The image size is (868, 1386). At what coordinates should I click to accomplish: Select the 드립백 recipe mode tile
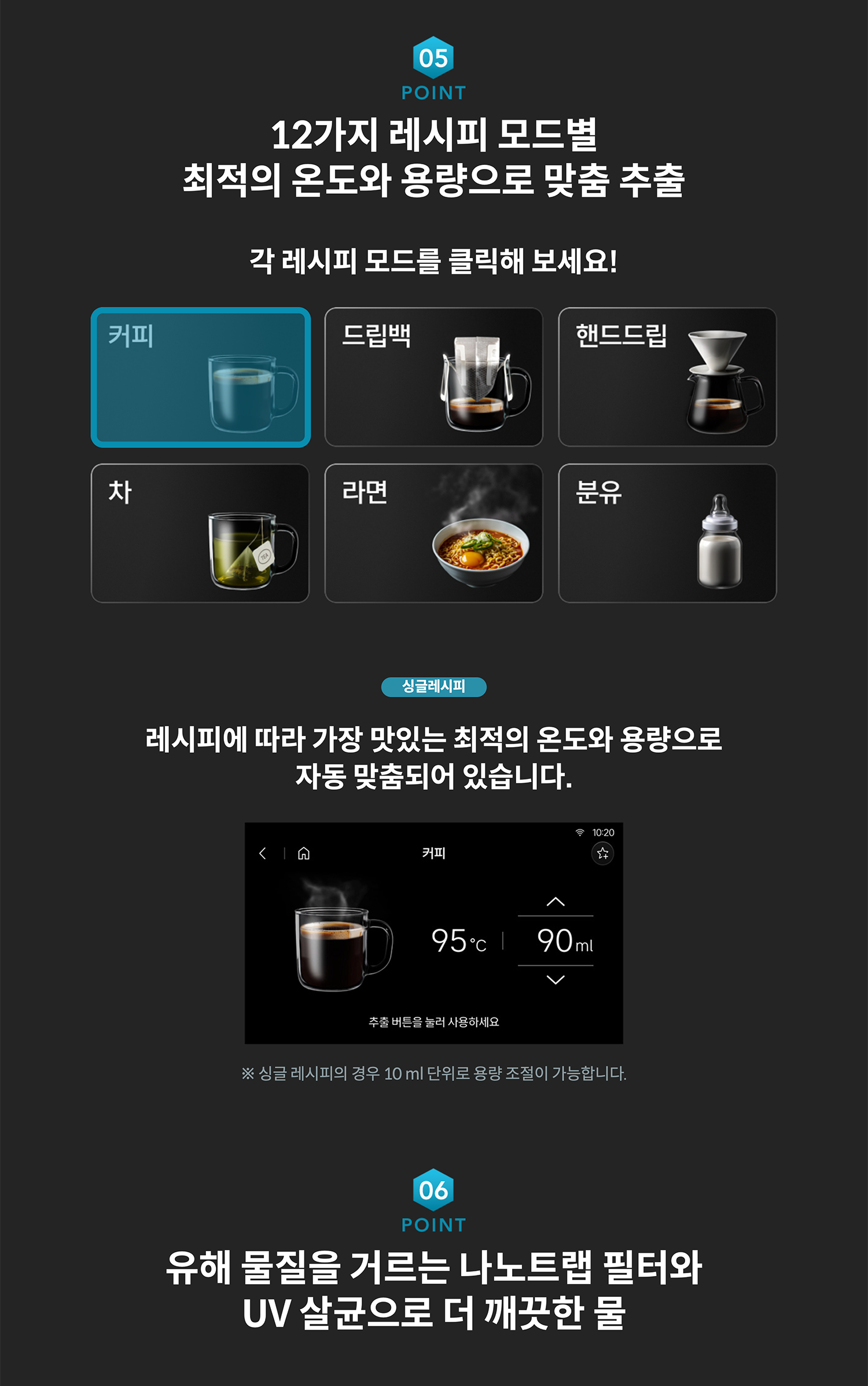[433, 377]
